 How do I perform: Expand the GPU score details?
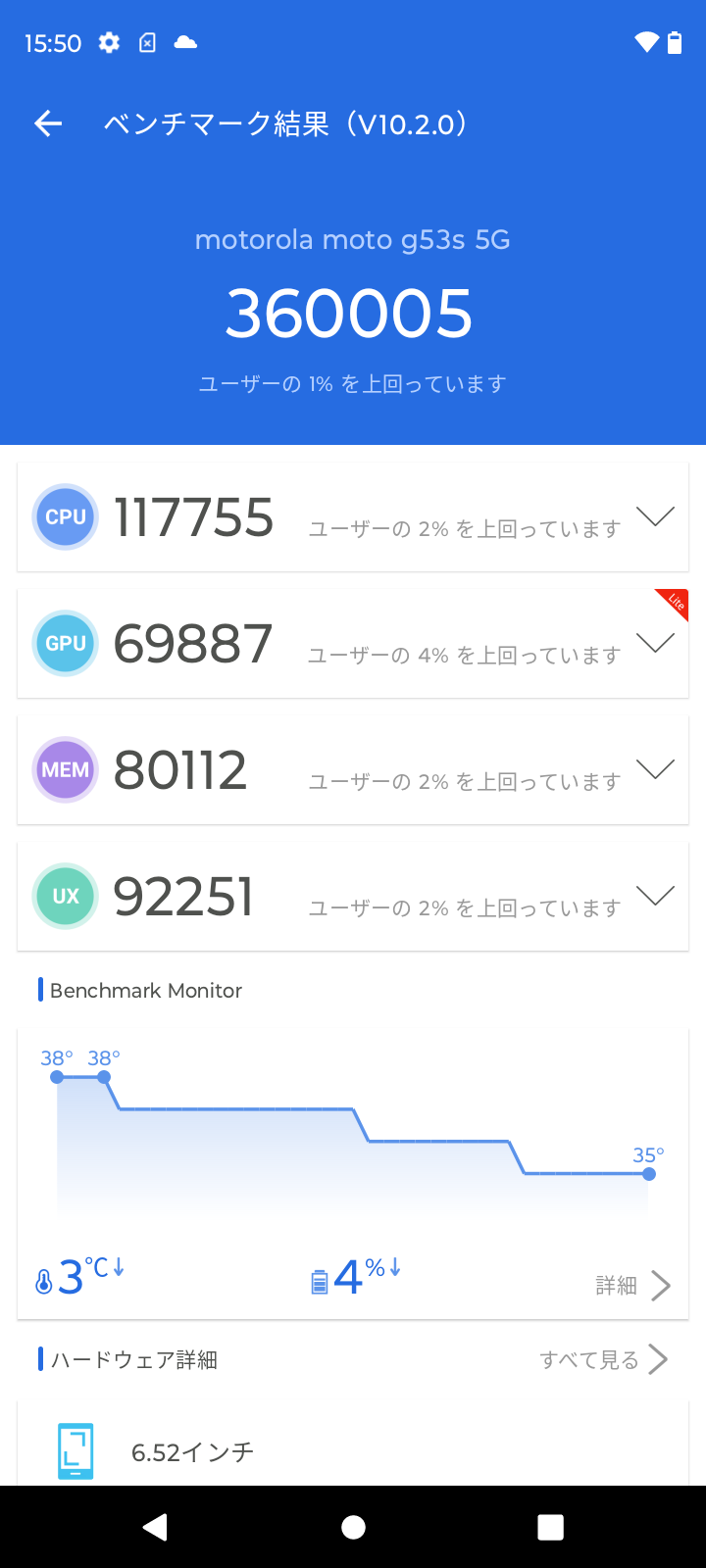(655, 643)
